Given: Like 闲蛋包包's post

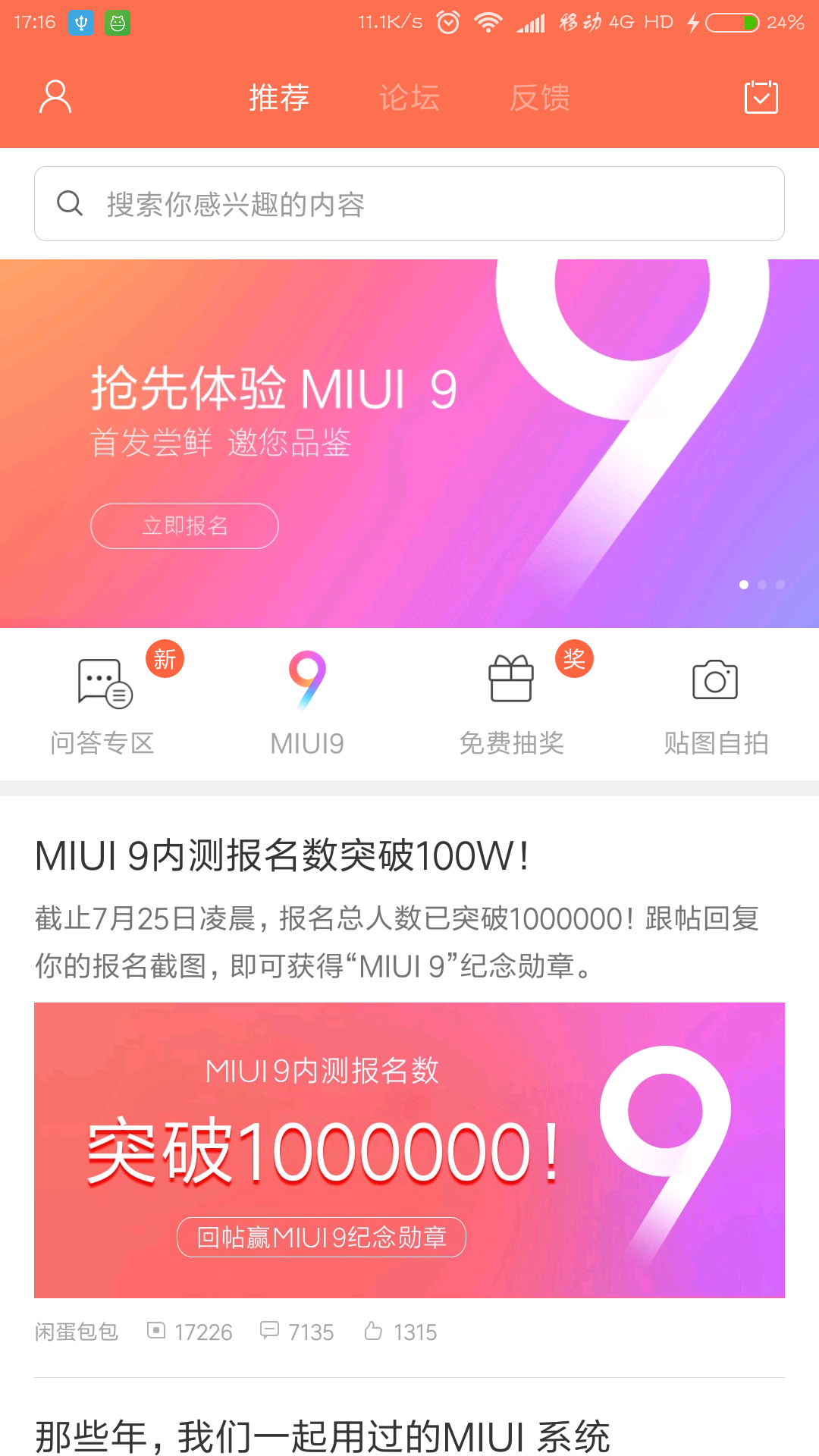Looking at the screenshot, I should point(400,1332).
